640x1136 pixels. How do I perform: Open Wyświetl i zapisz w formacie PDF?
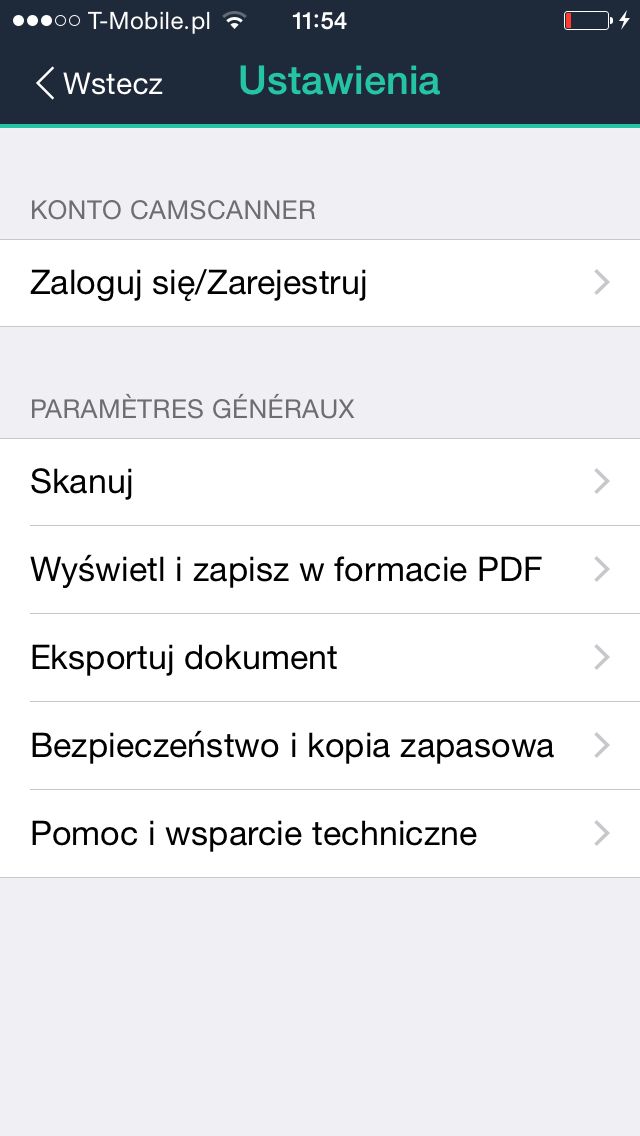320,570
